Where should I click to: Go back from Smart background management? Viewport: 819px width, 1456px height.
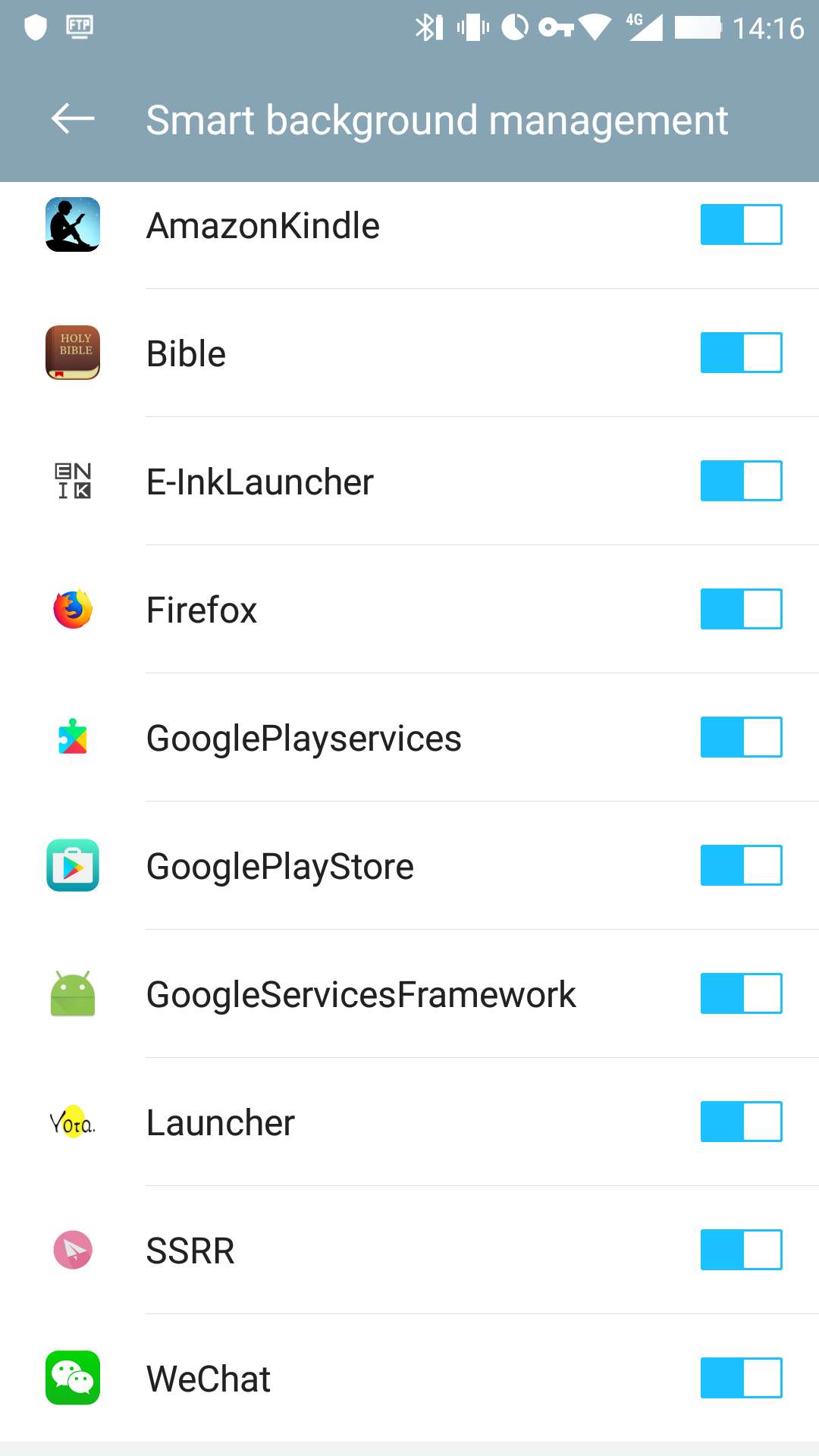tap(73, 119)
